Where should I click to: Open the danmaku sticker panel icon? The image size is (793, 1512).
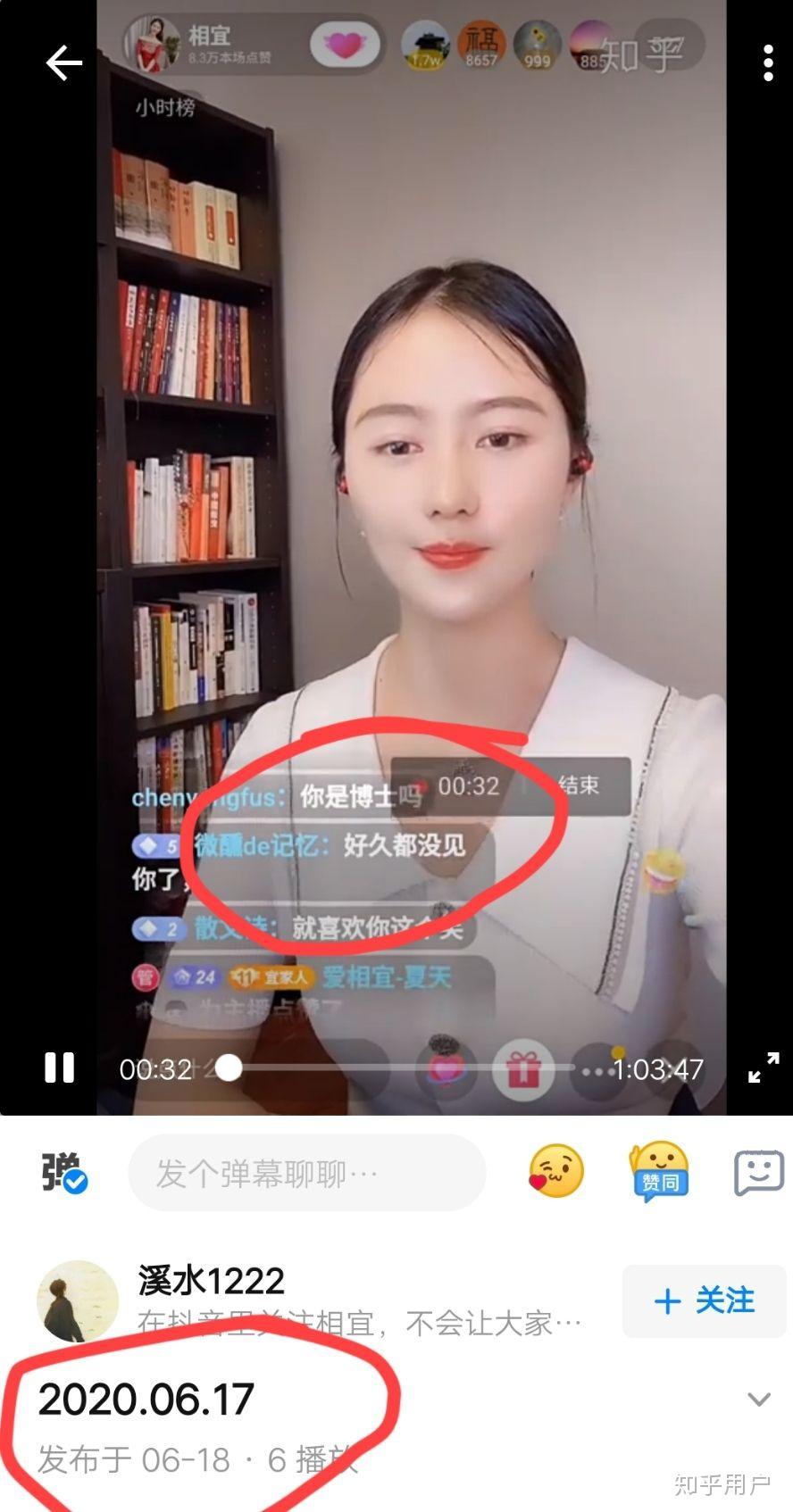click(759, 1172)
